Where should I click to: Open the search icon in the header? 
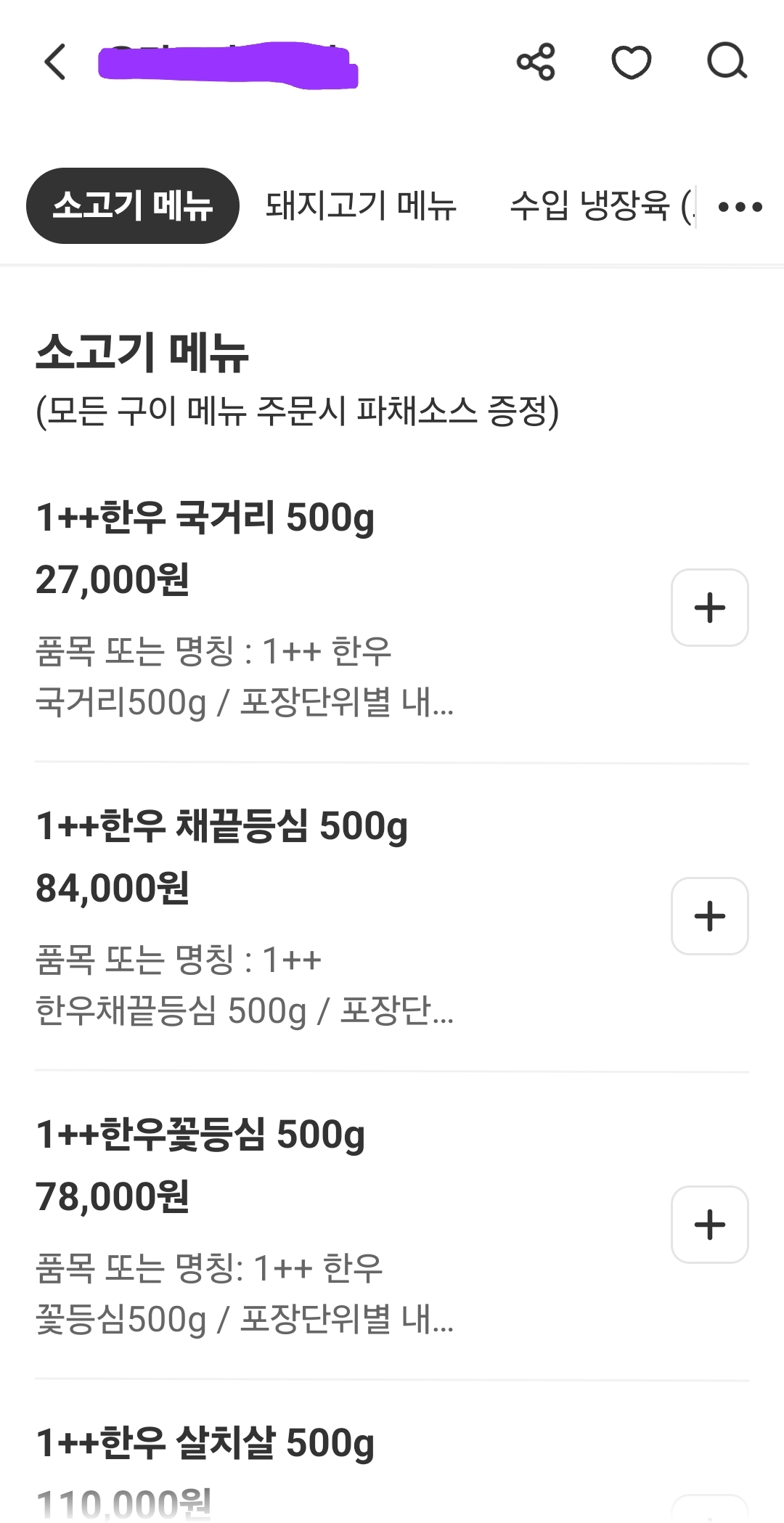tap(727, 62)
